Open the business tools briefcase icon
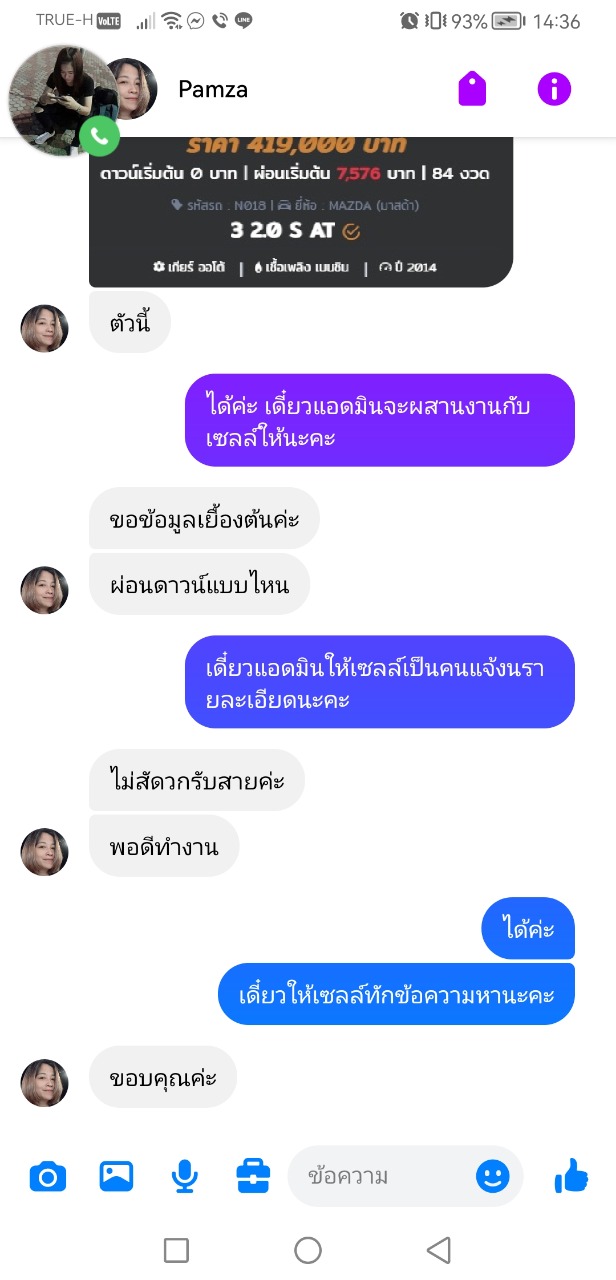The width and height of the screenshot is (616, 1280). click(x=253, y=1176)
